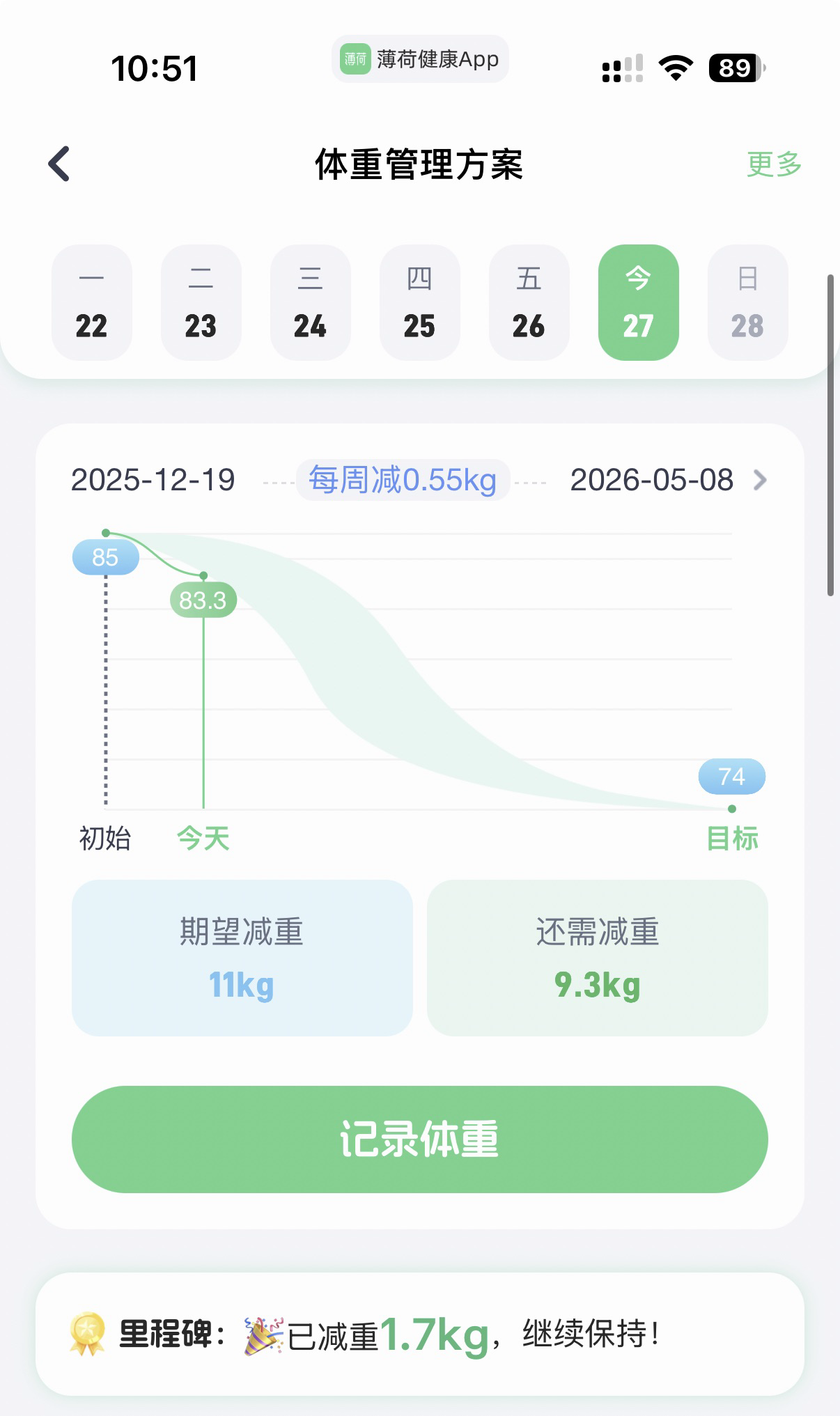
Task: Choose Thursday the 25th
Action: (419, 303)
